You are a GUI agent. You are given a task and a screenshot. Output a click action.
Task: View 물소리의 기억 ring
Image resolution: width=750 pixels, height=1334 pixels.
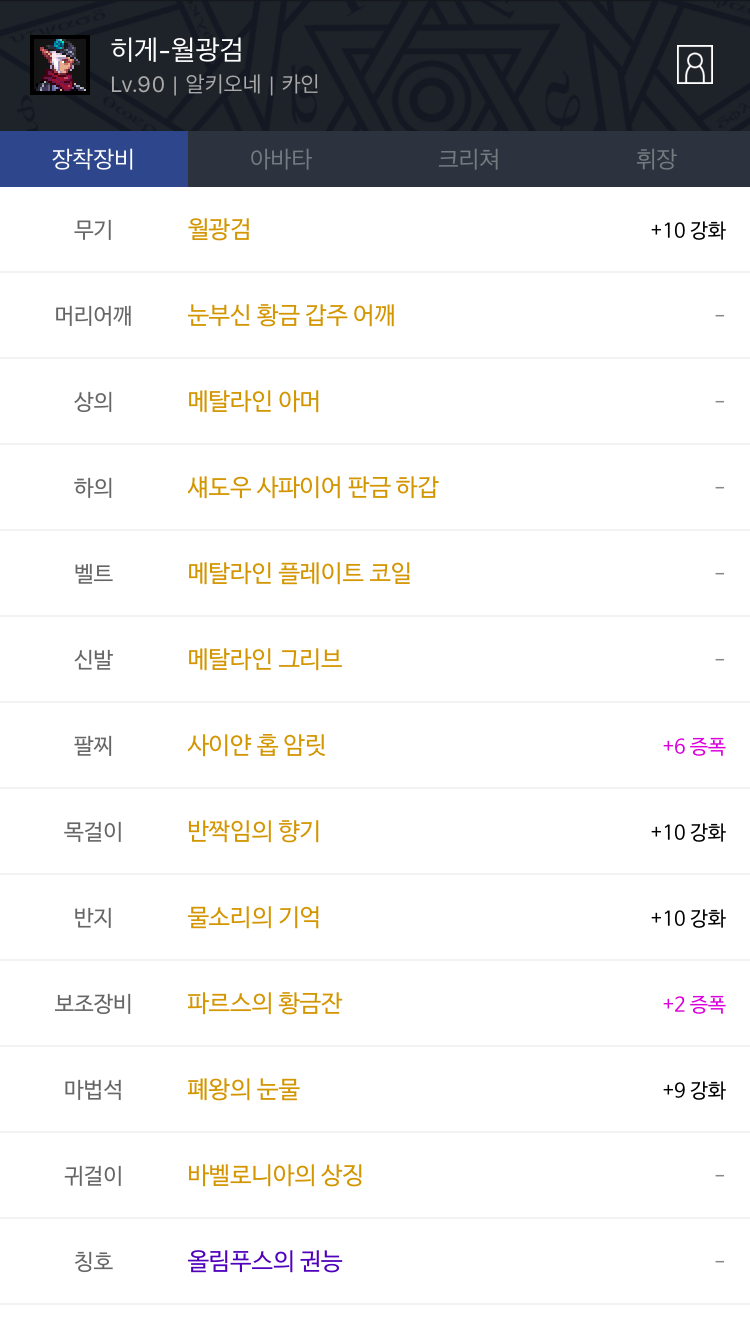[254, 917]
